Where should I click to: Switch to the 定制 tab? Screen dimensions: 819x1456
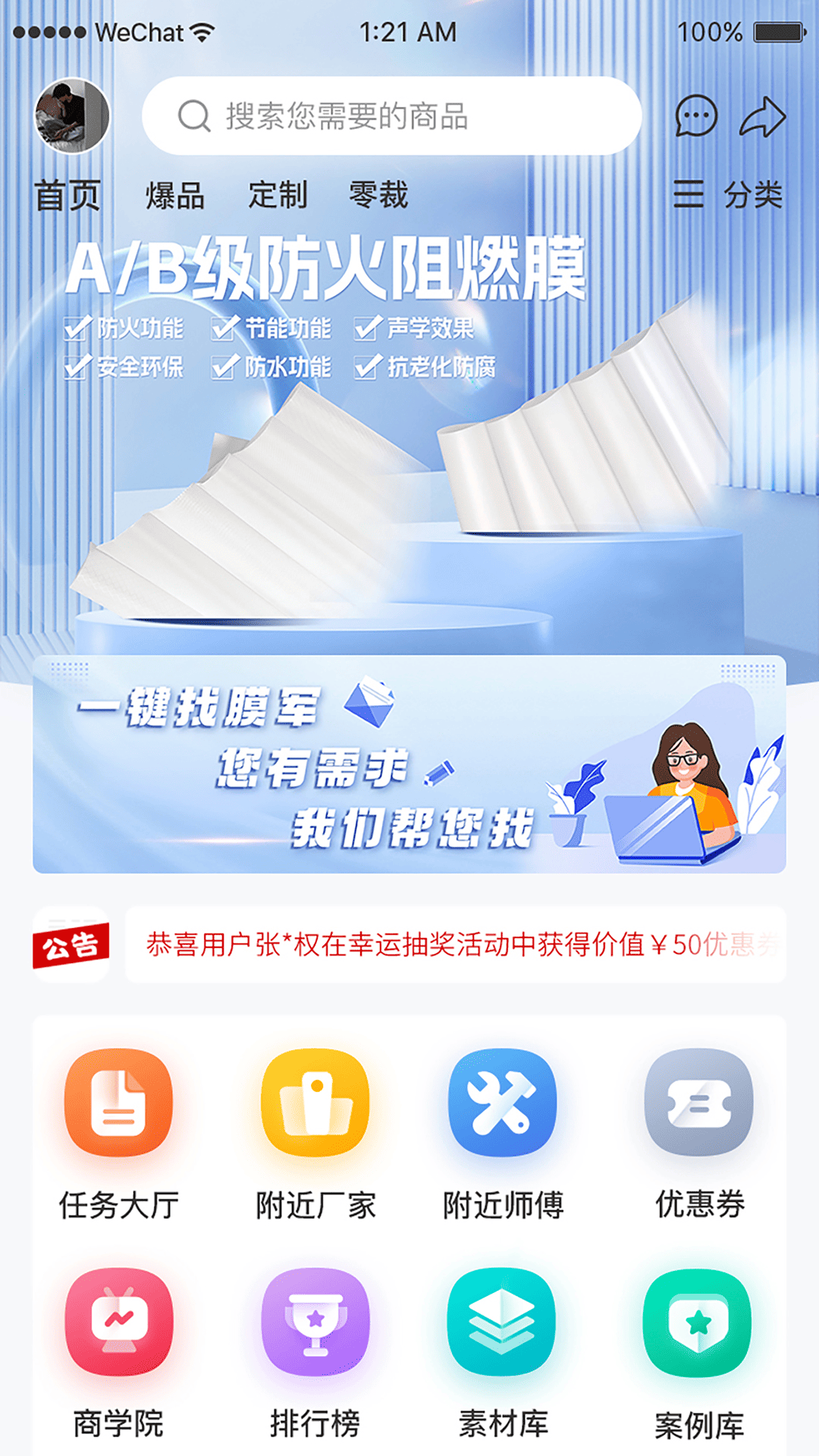point(278,196)
